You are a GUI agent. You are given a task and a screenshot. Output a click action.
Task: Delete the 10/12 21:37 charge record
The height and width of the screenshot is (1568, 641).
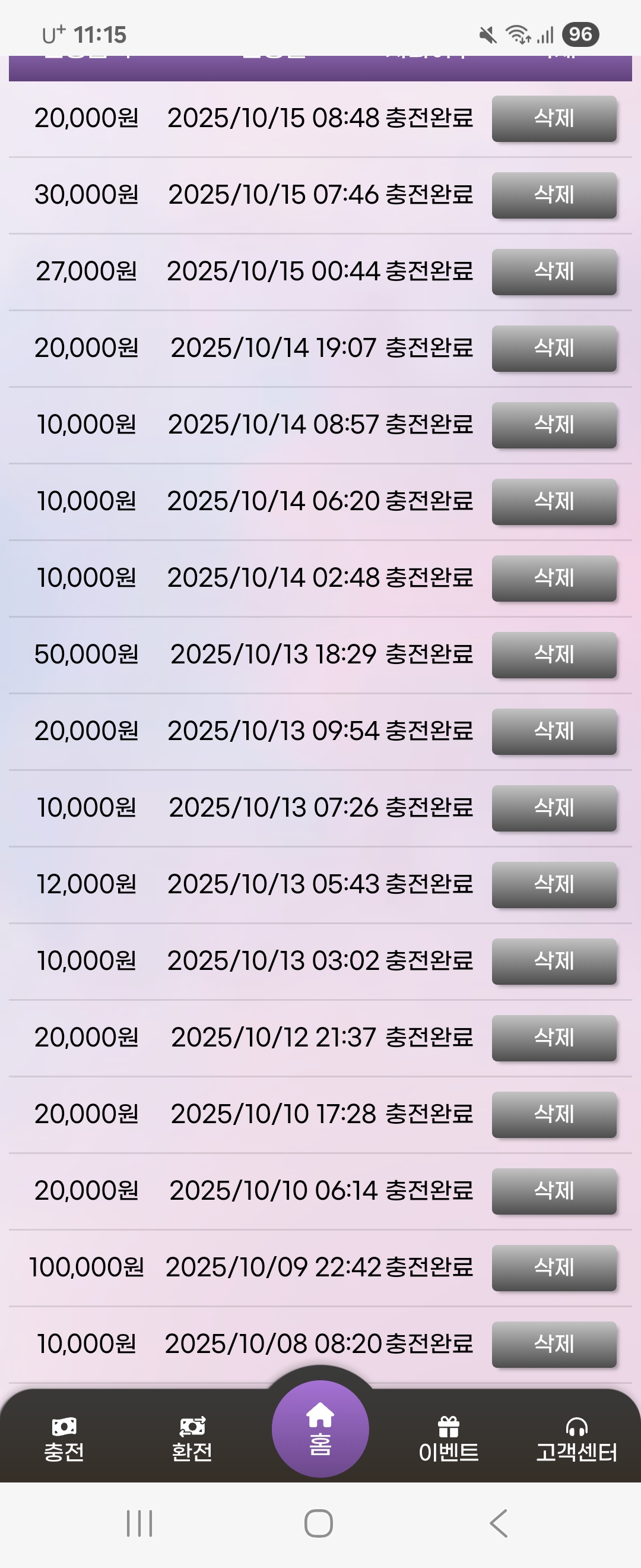click(554, 1038)
